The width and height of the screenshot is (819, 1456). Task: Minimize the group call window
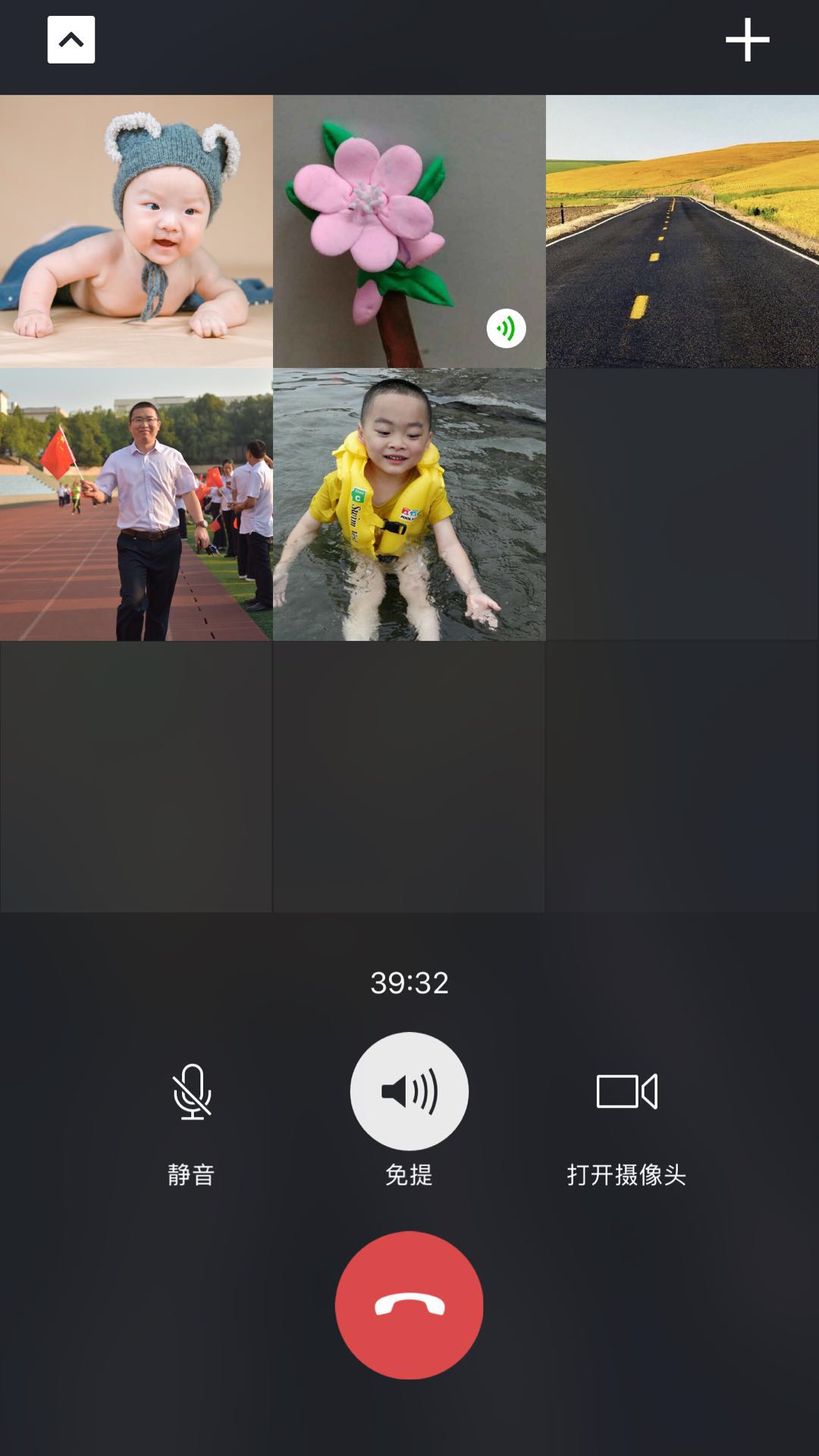point(71,39)
